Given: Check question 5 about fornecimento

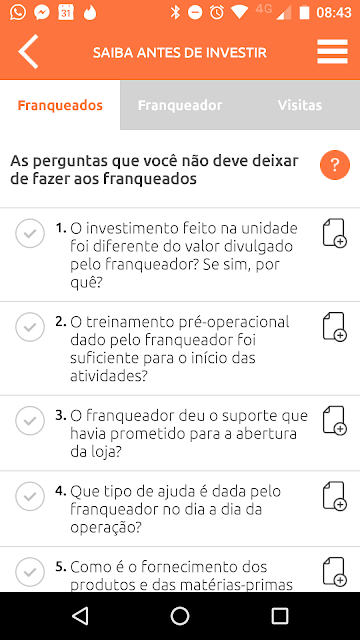Looking at the screenshot, I should click(x=30, y=572).
